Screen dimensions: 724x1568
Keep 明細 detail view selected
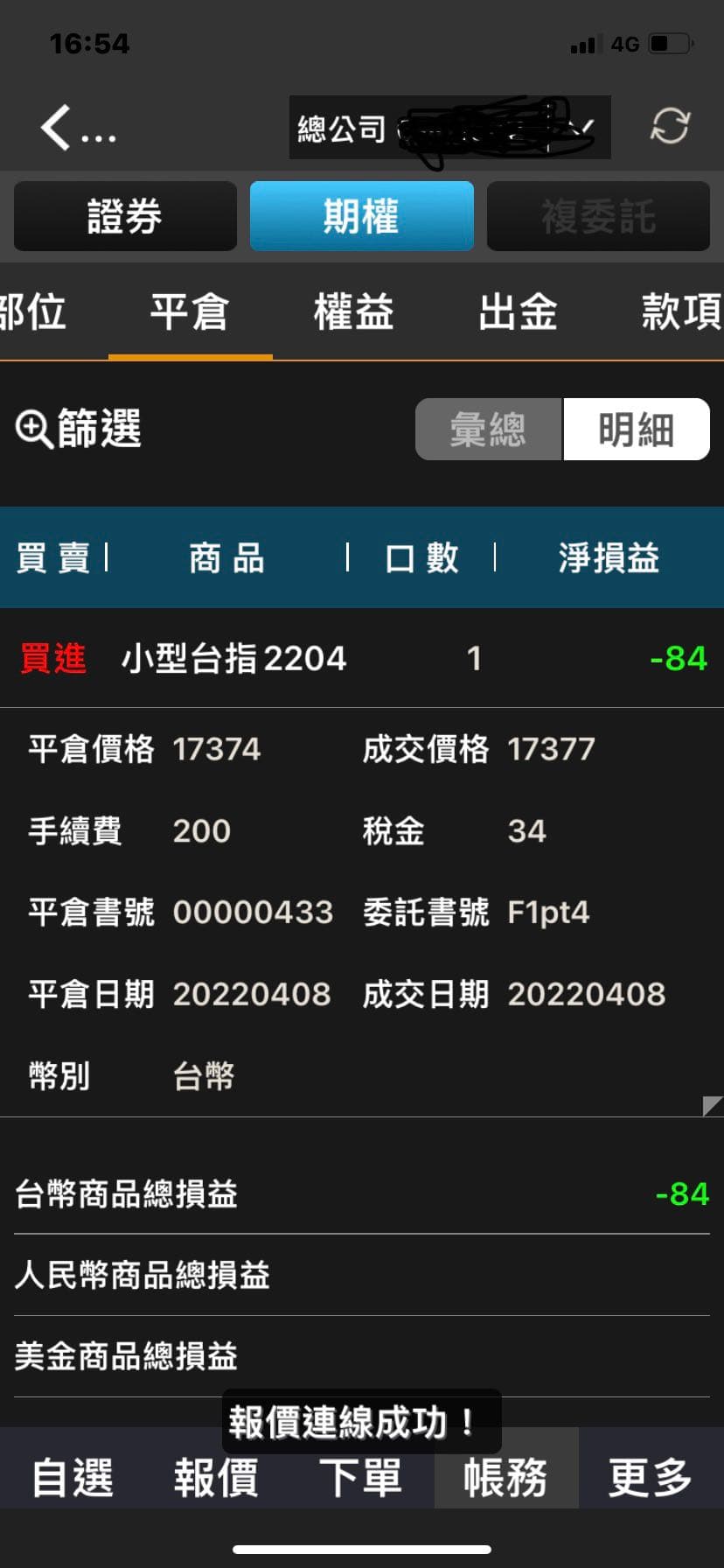click(x=636, y=429)
